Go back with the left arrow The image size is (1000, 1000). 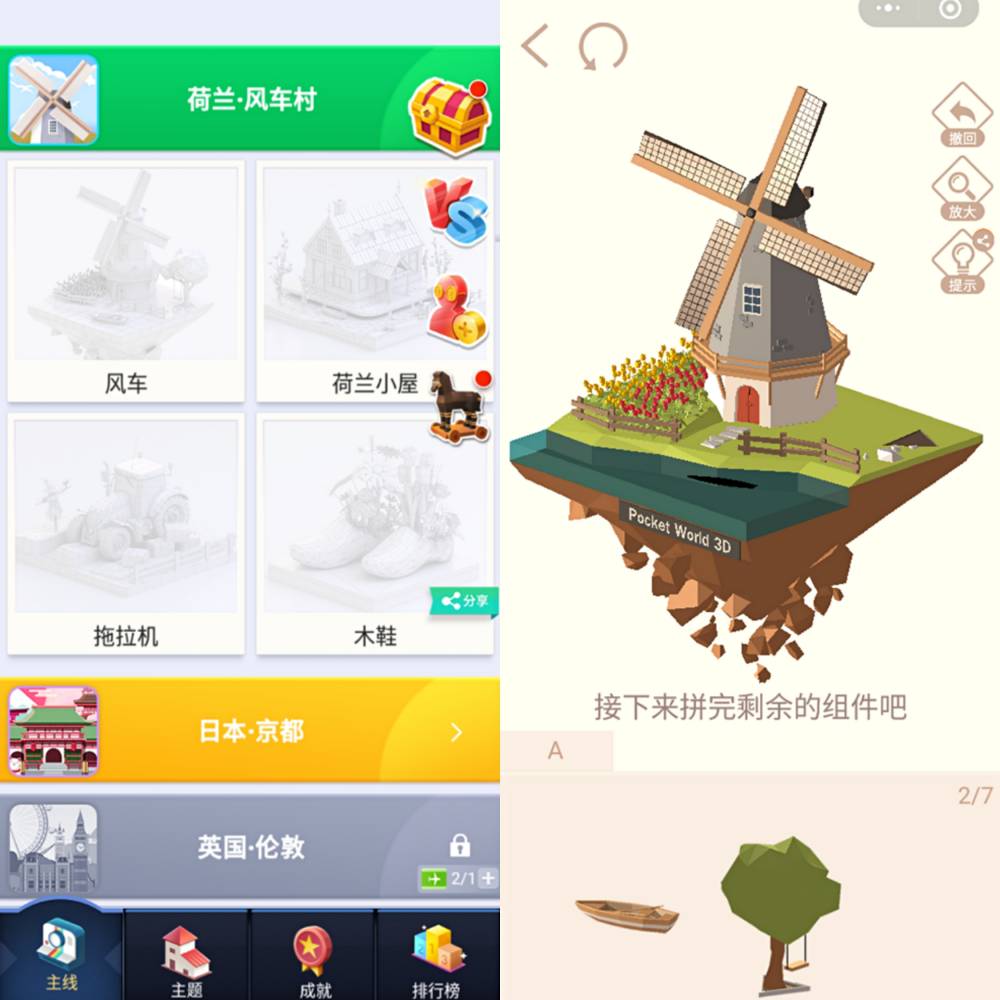[x=536, y=47]
